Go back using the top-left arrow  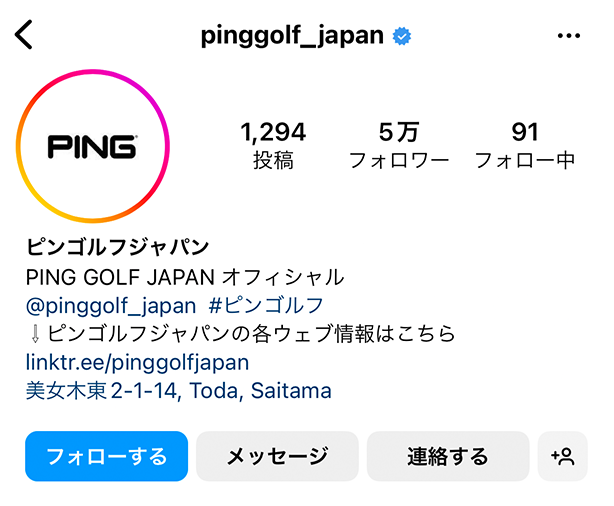tap(25, 36)
